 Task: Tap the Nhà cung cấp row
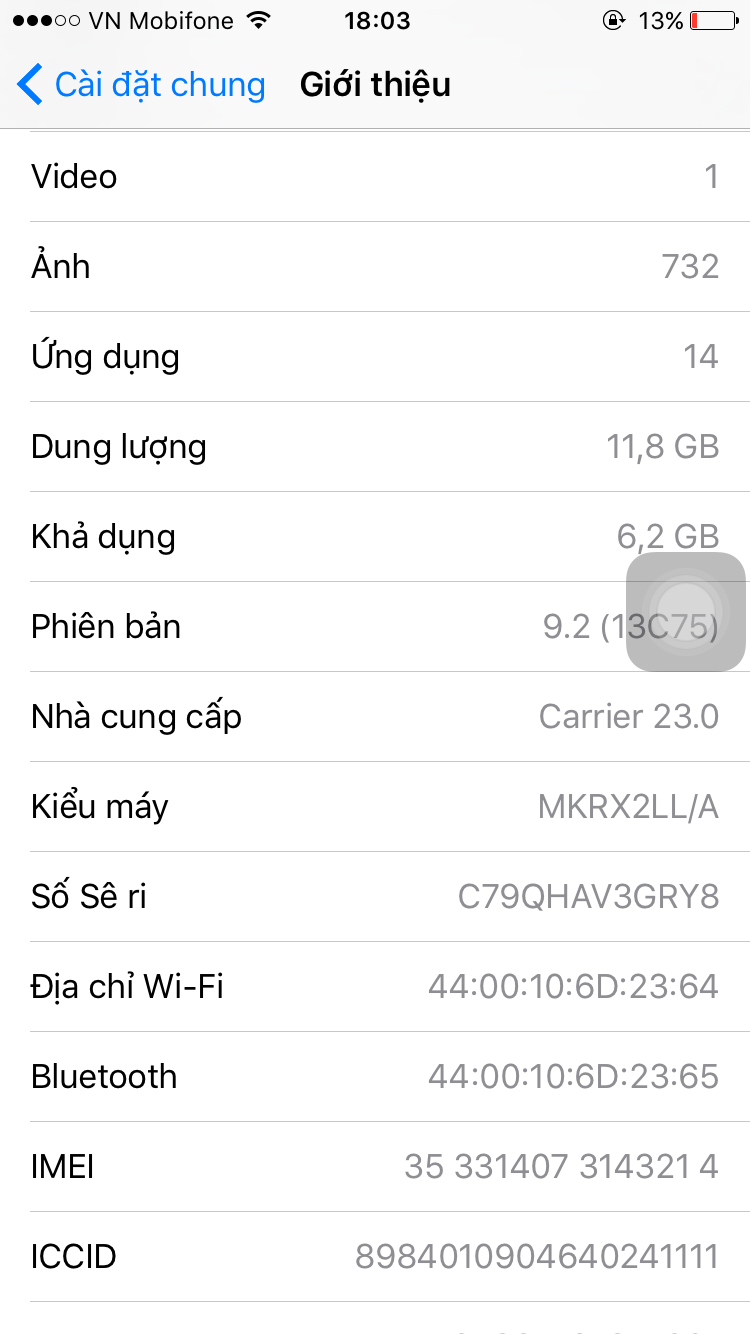(375, 717)
